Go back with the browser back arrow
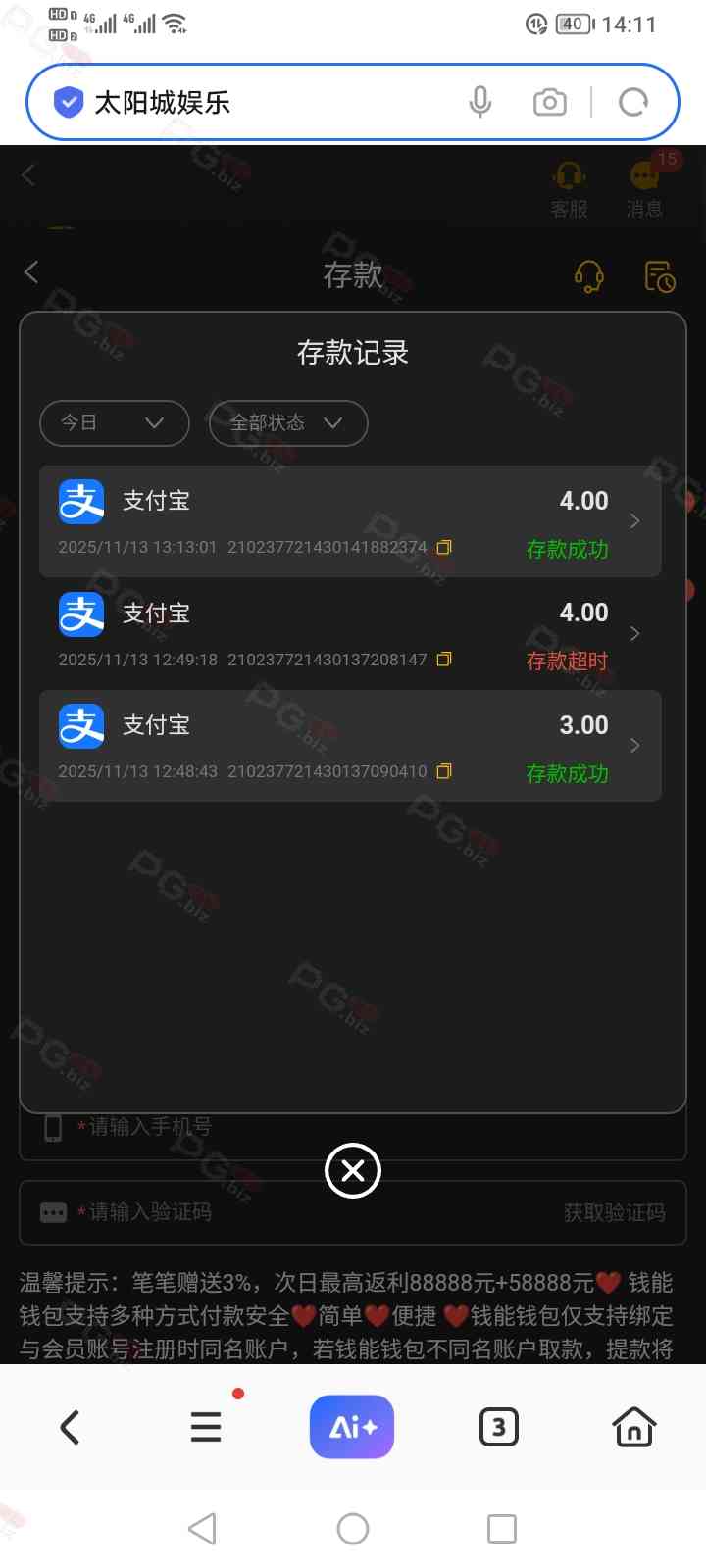The height and width of the screenshot is (1568, 706). (70, 1427)
